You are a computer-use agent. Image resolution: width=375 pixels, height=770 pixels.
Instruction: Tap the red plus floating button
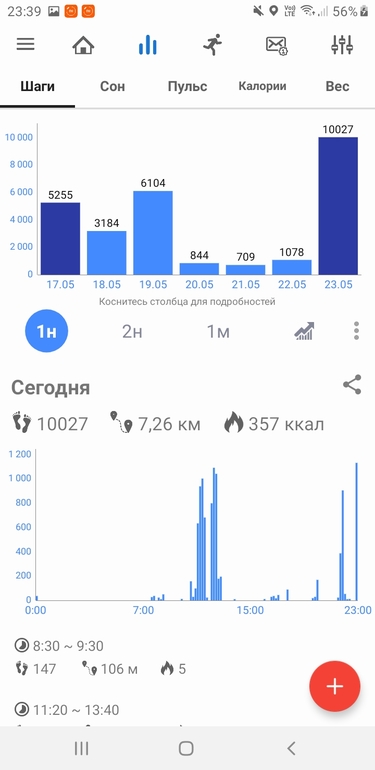335,686
